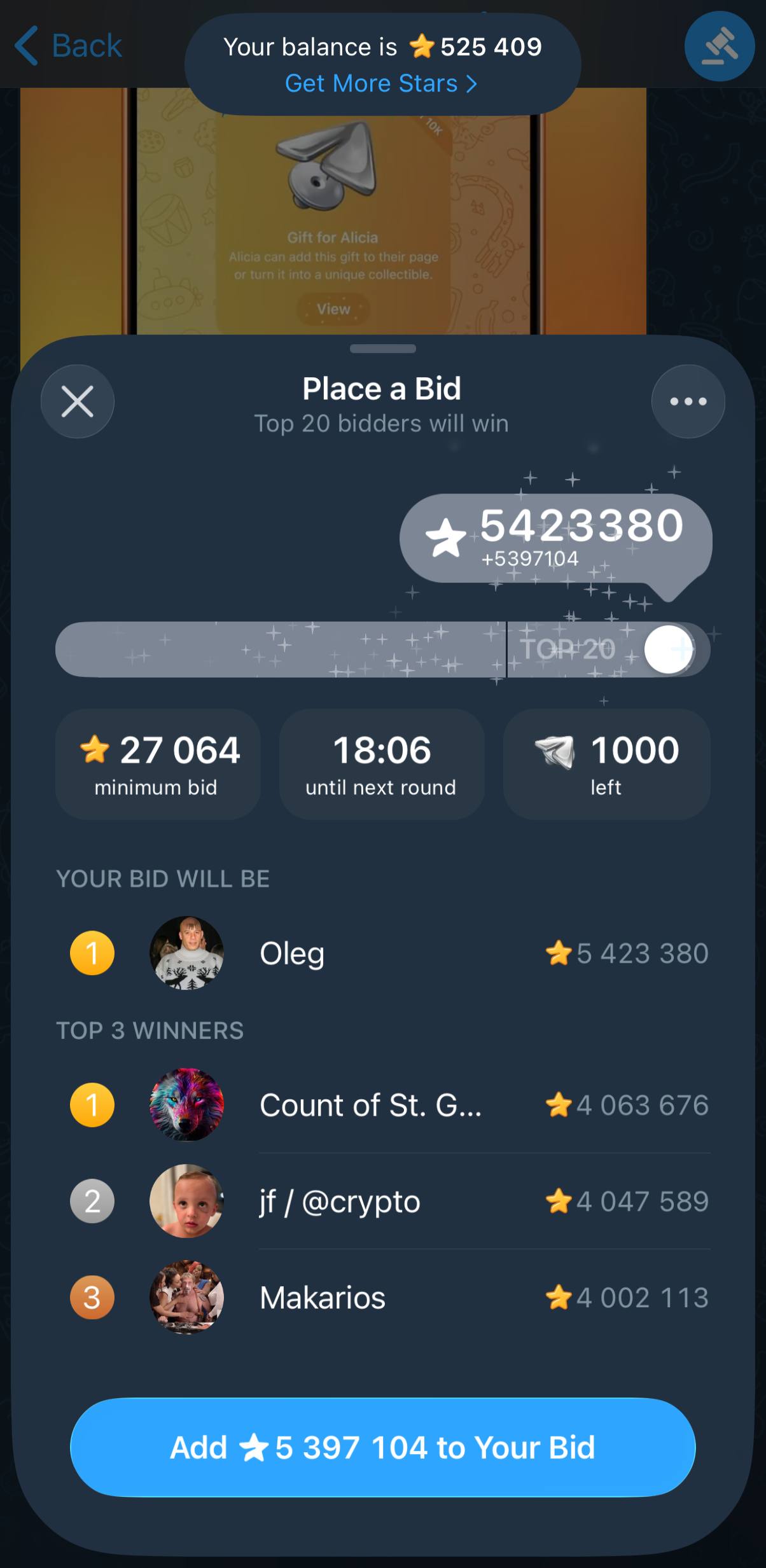Tap the bid amount slider handle
The height and width of the screenshot is (1568, 766).
(668, 649)
